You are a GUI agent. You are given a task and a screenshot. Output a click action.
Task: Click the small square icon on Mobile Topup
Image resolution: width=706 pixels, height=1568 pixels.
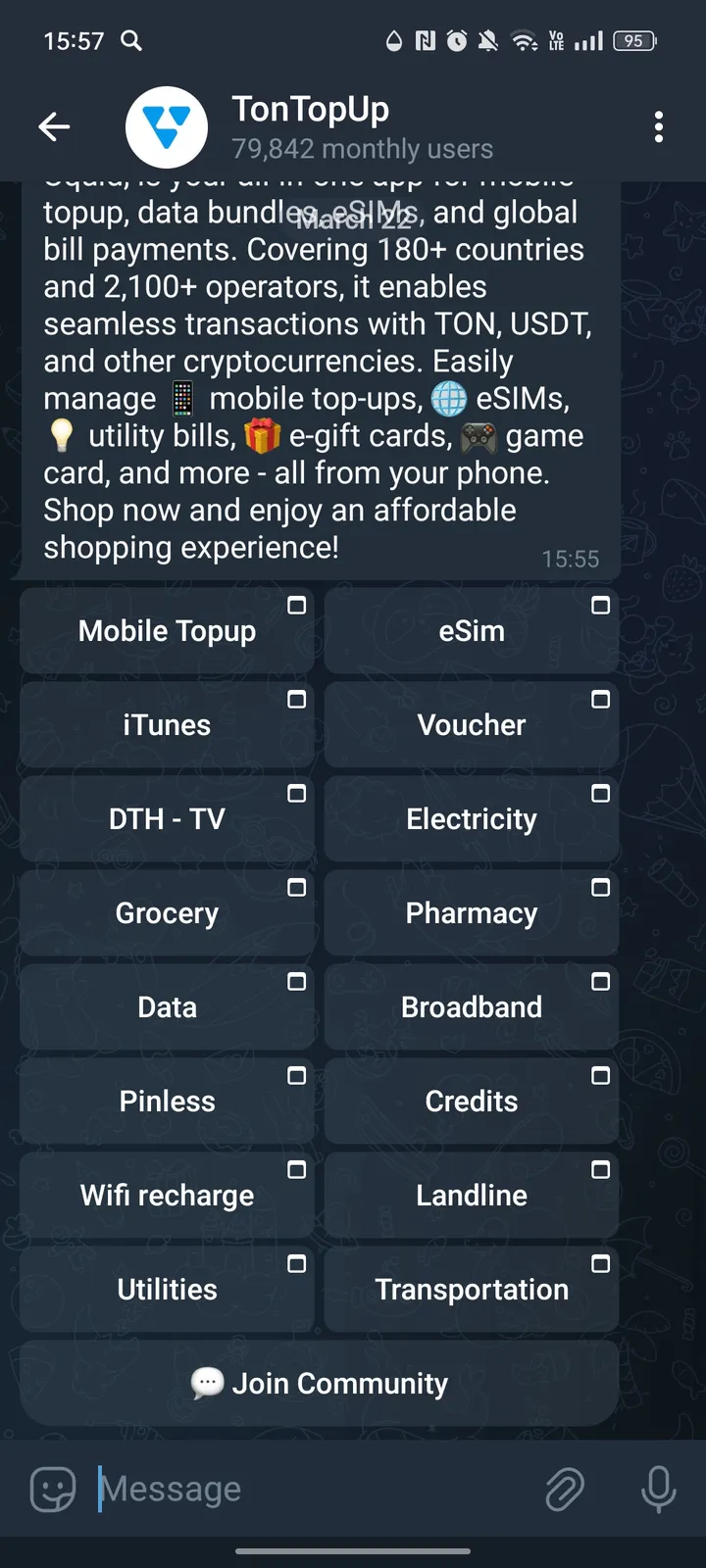point(296,606)
